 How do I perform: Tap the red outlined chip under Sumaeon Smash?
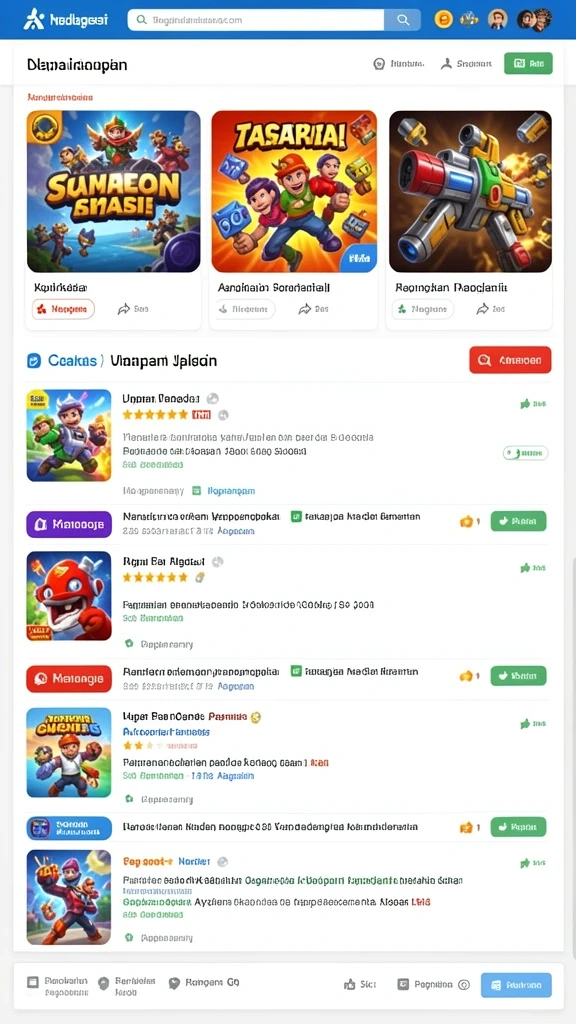tap(63, 309)
